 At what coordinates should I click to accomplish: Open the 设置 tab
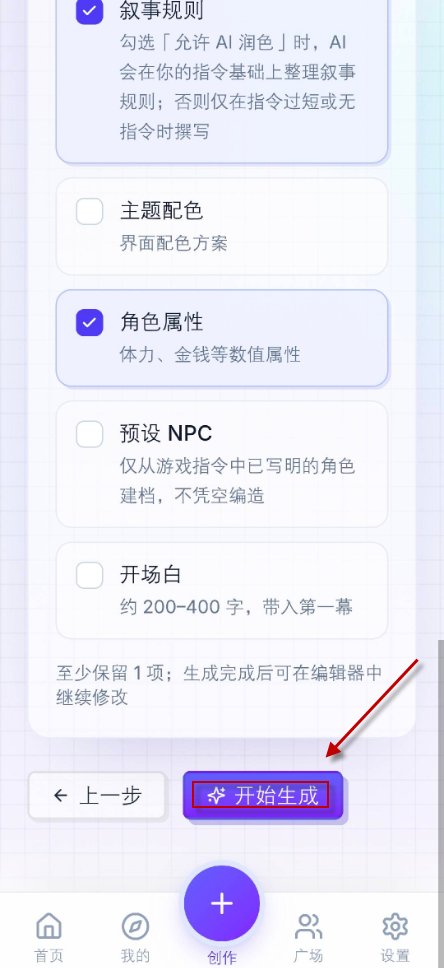(395, 937)
